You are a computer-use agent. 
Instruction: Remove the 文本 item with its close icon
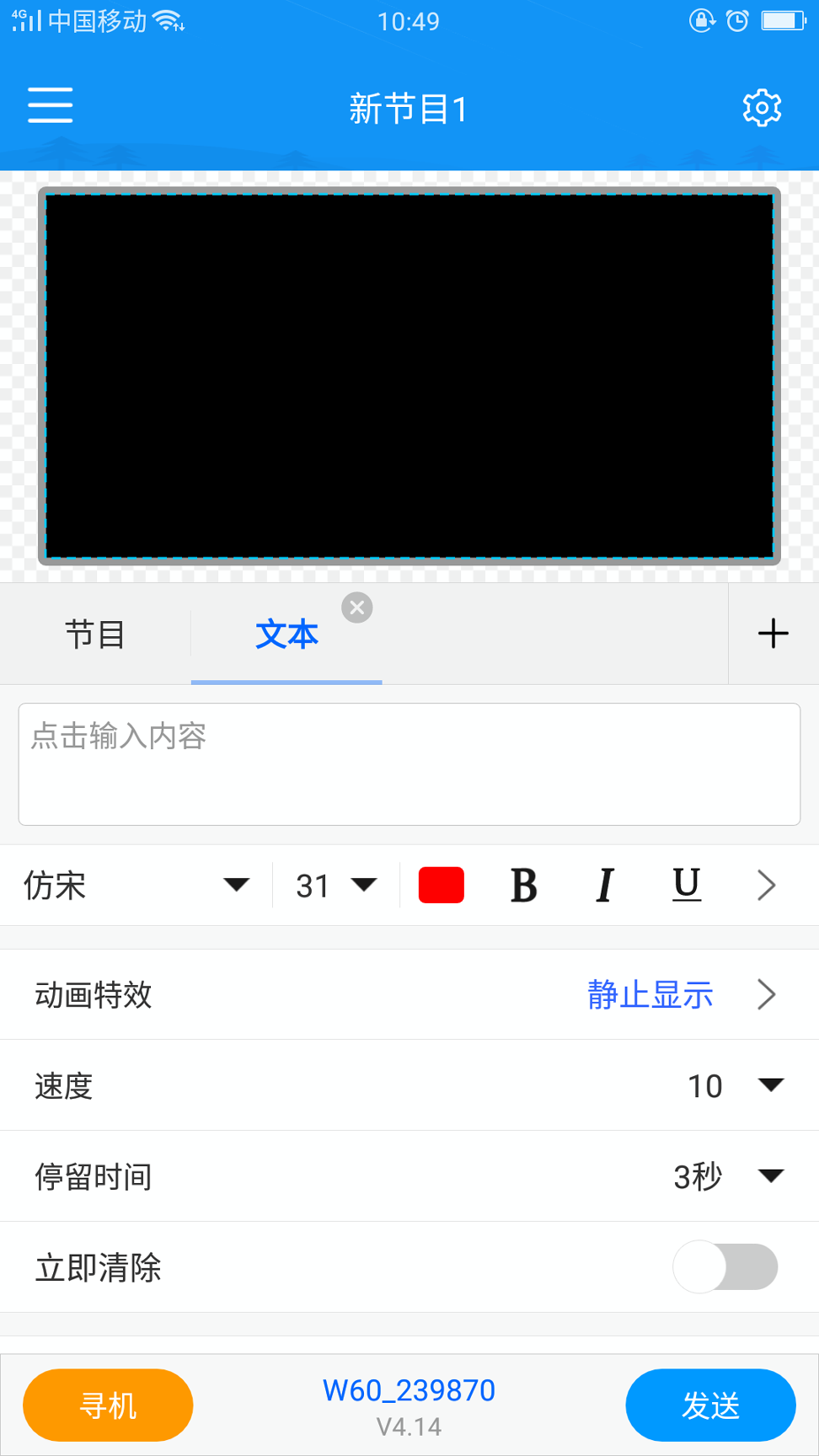pyautogui.click(x=357, y=608)
